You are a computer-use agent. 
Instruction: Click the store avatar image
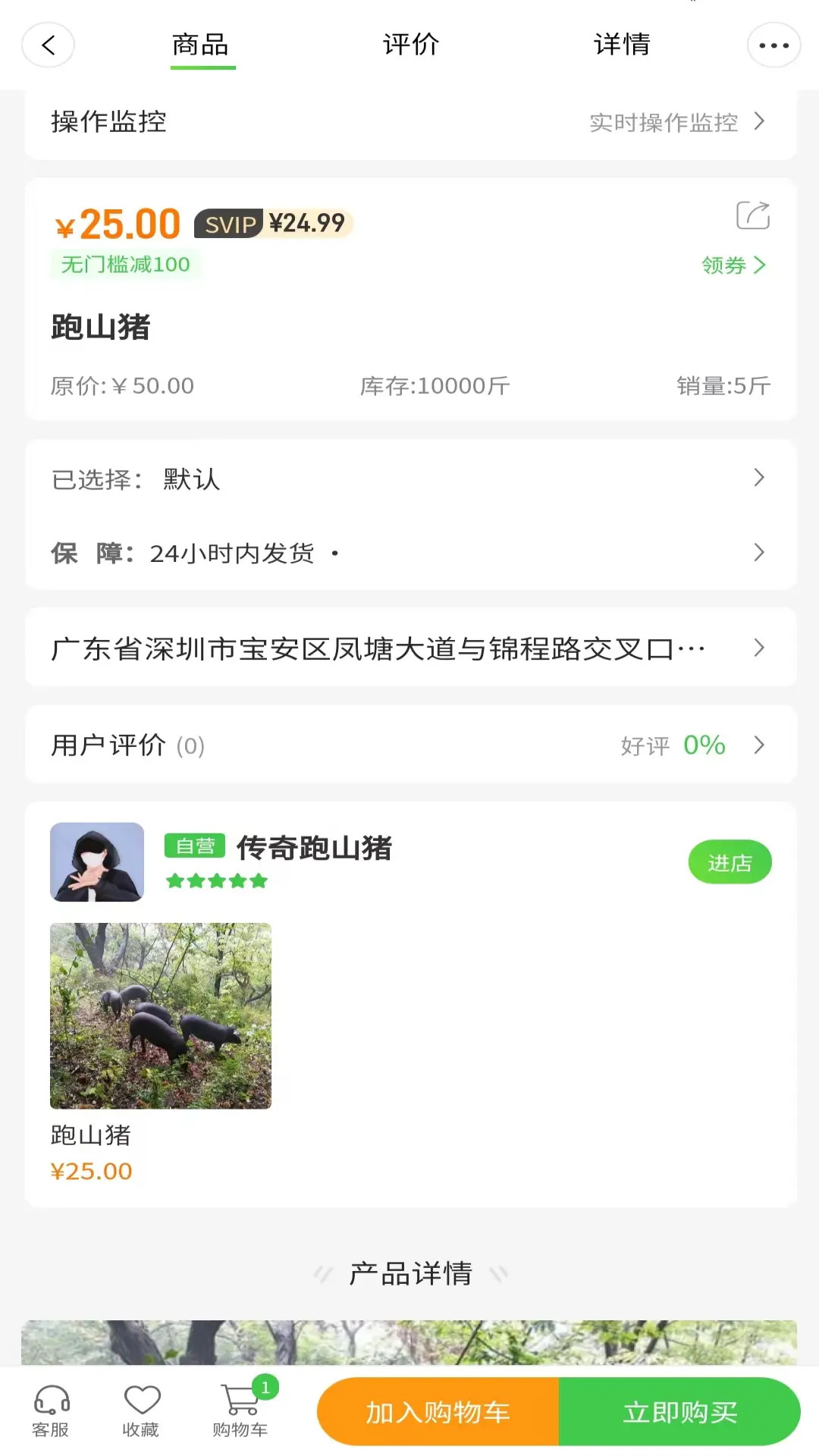pos(98,861)
